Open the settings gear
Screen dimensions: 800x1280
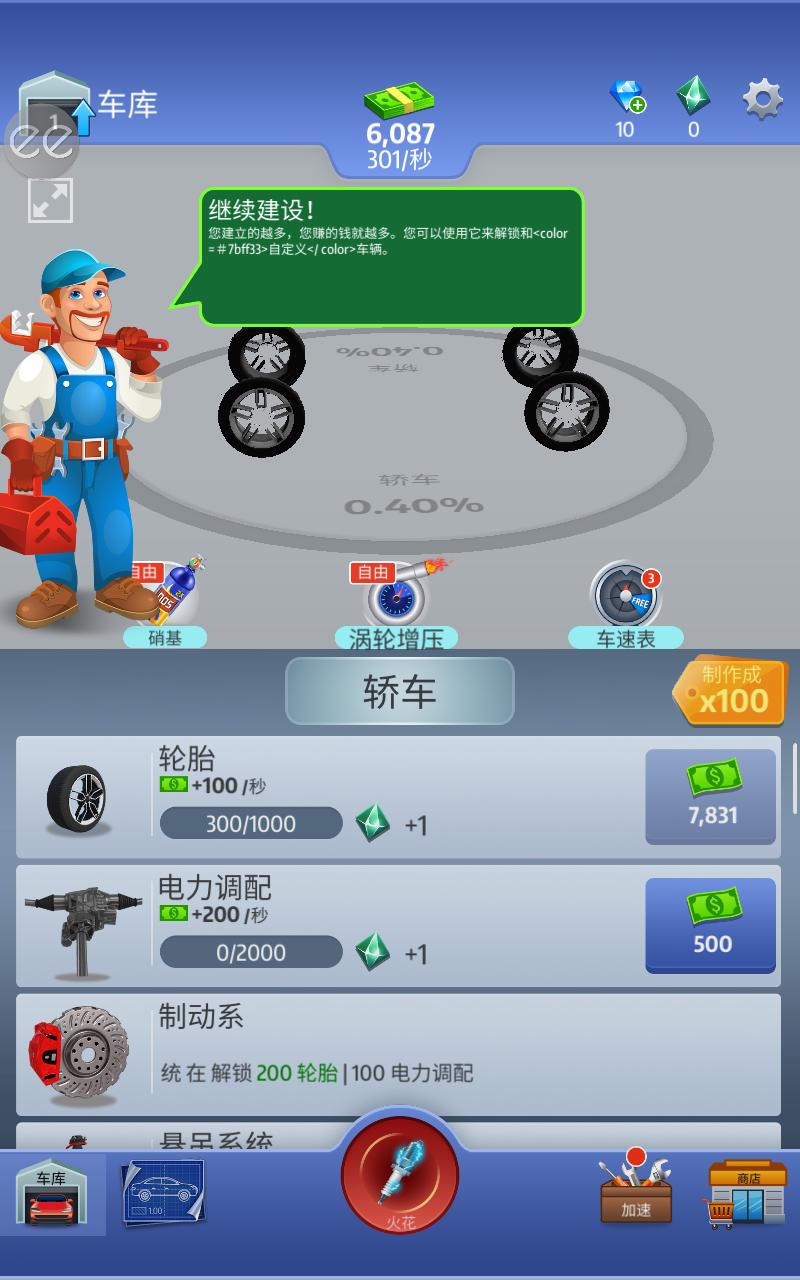763,98
